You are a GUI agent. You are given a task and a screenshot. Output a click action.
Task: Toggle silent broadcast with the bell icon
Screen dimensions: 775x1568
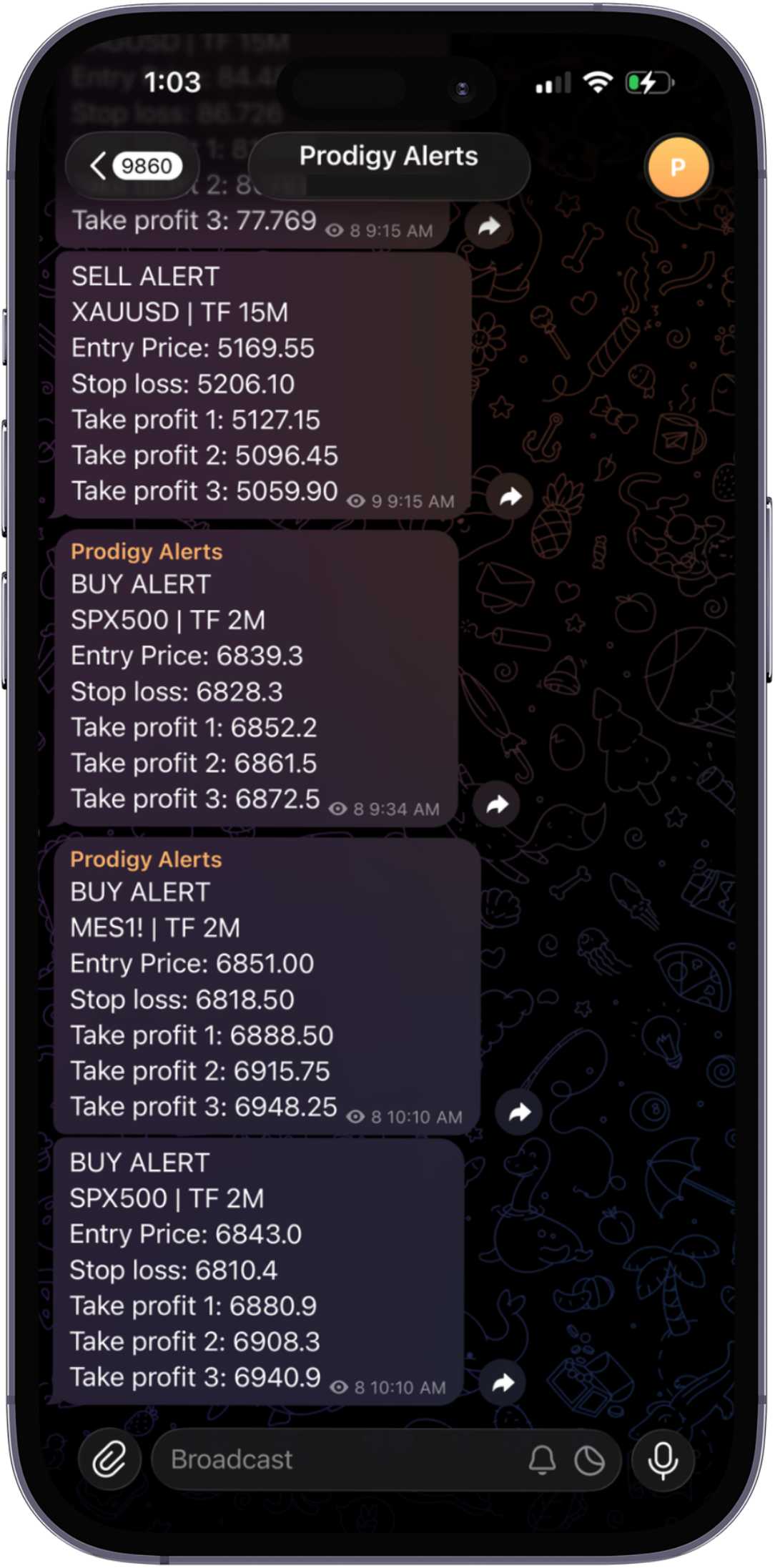point(542,1460)
